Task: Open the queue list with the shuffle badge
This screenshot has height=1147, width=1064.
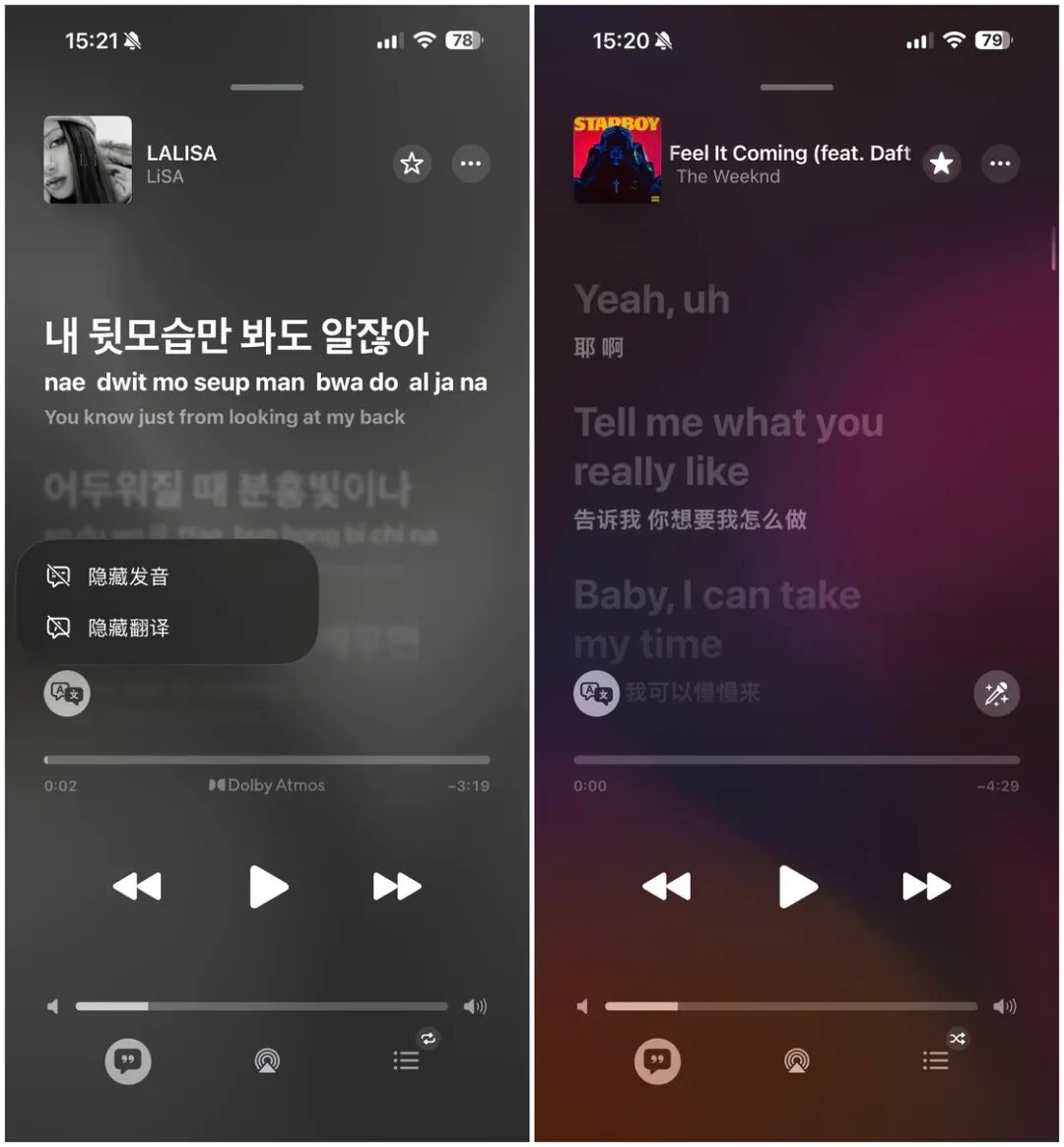Action: click(936, 1060)
